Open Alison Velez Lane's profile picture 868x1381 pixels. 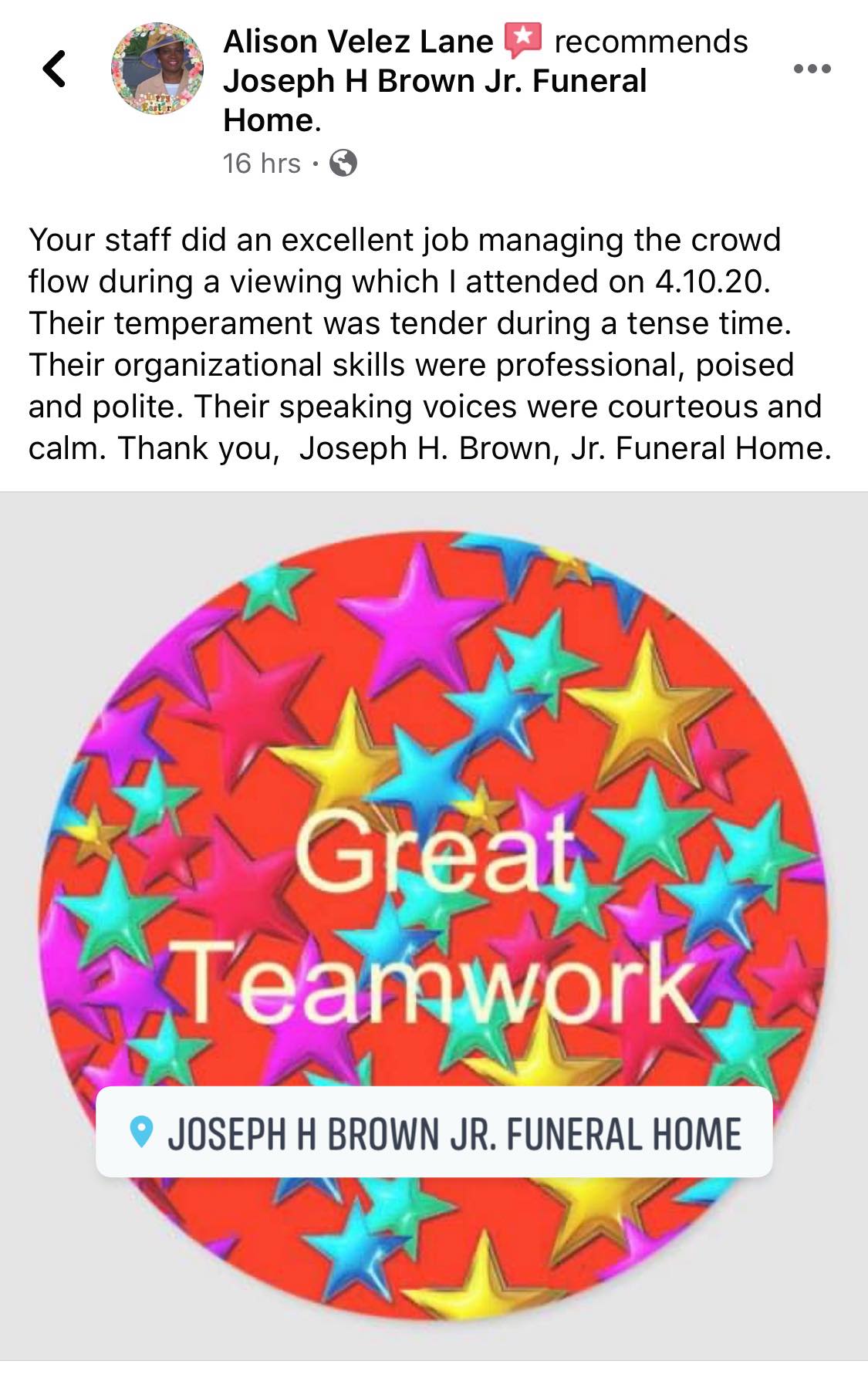pos(157,69)
